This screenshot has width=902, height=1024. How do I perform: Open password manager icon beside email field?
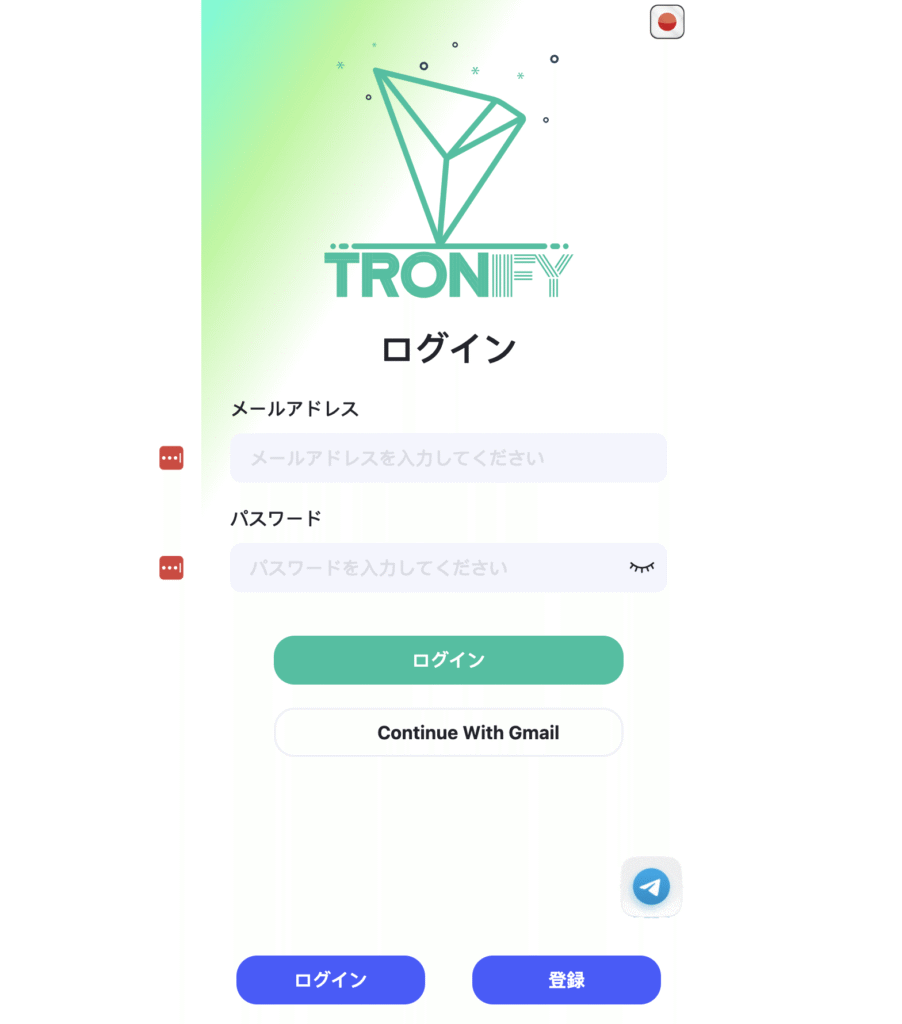pos(171,458)
